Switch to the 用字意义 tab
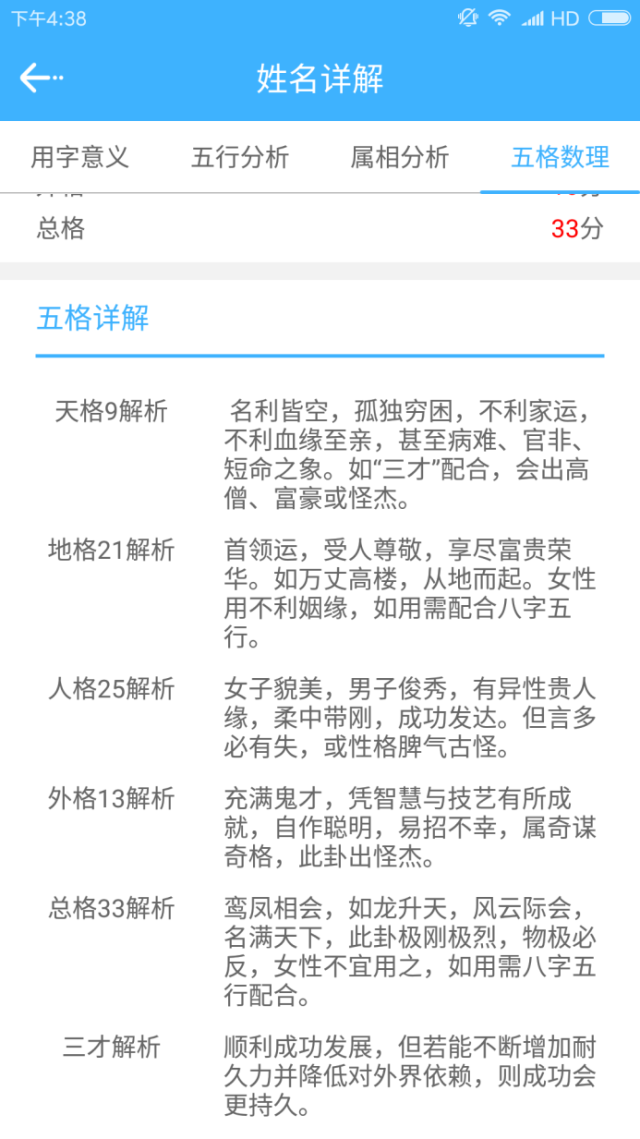This screenshot has width=640, height=1139. click(80, 157)
